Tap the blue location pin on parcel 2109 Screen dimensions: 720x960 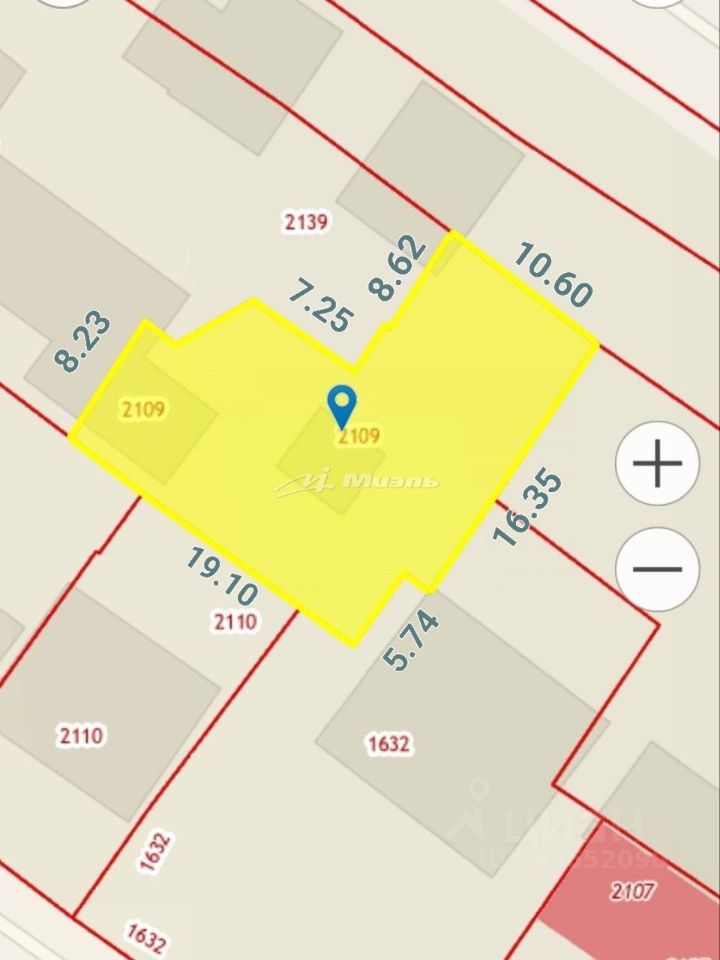[342, 405]
